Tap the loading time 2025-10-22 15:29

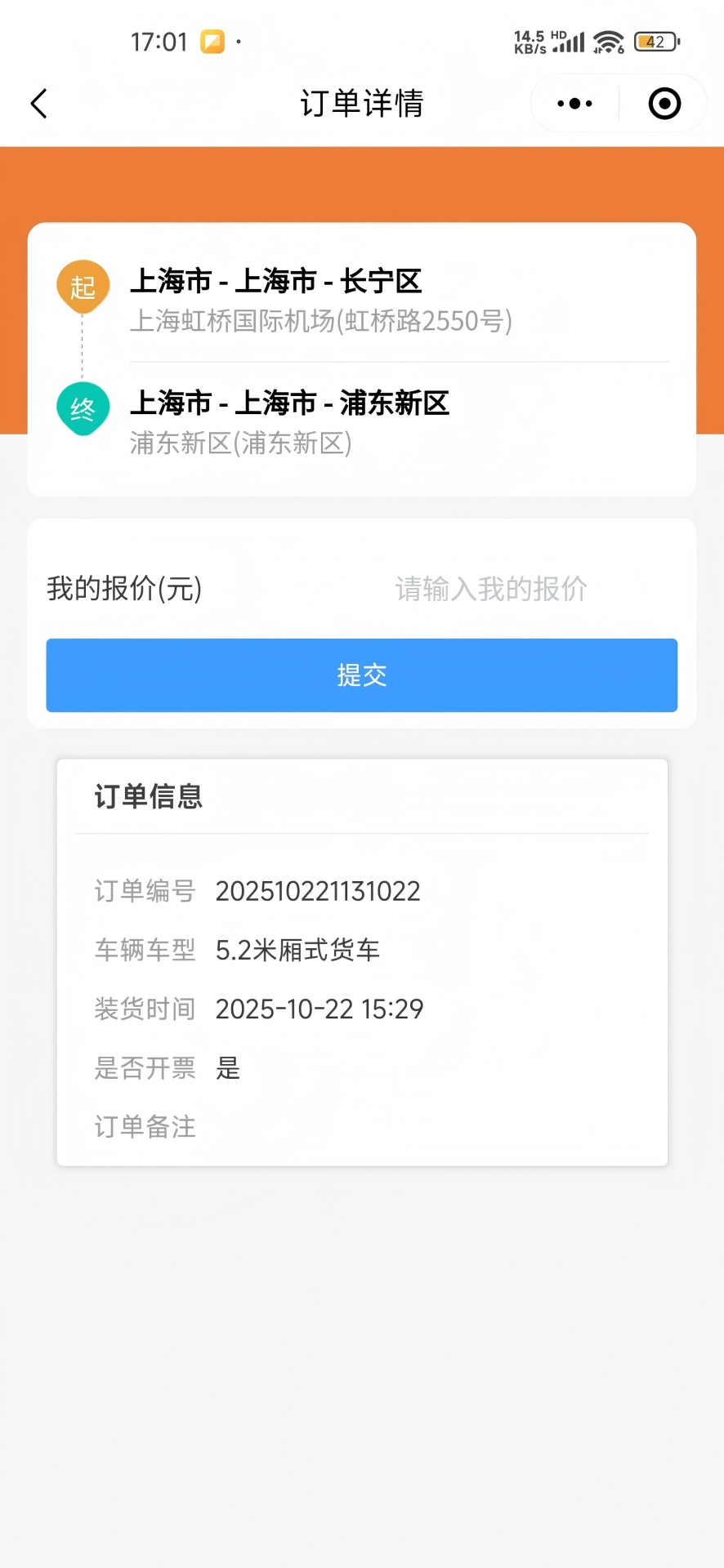pos(319,1009)
